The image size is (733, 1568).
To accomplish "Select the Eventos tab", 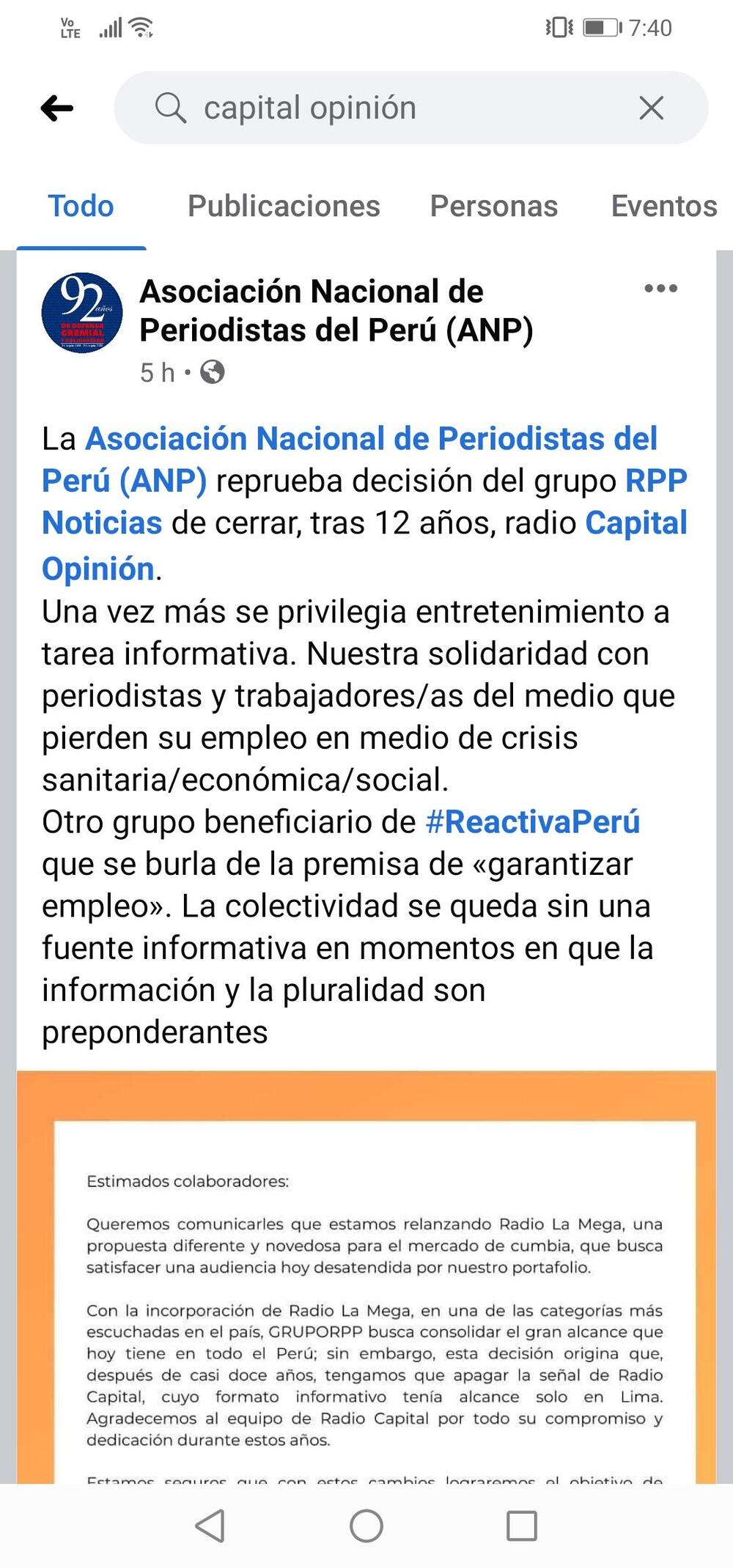I will click(664, 207).
